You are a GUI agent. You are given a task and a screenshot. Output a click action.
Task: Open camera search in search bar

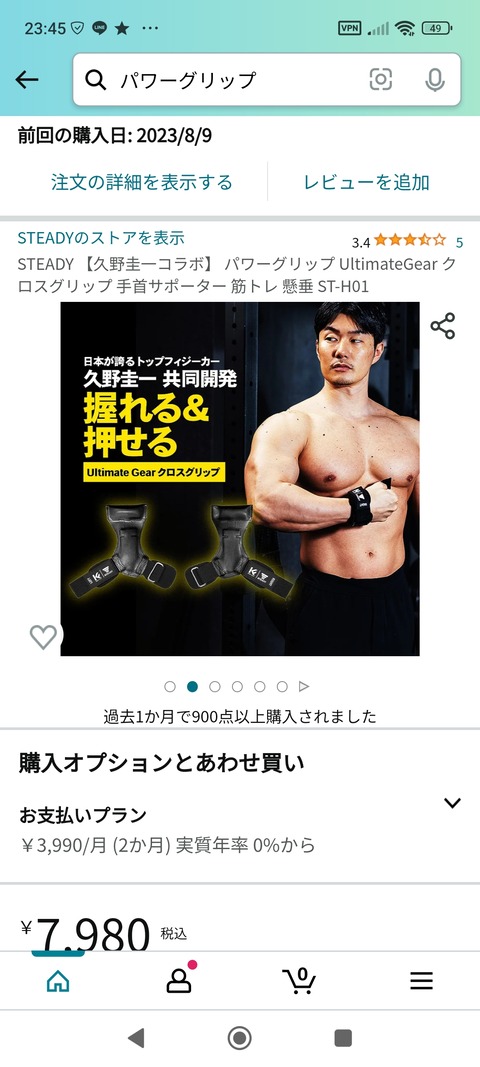pos(381,80)
